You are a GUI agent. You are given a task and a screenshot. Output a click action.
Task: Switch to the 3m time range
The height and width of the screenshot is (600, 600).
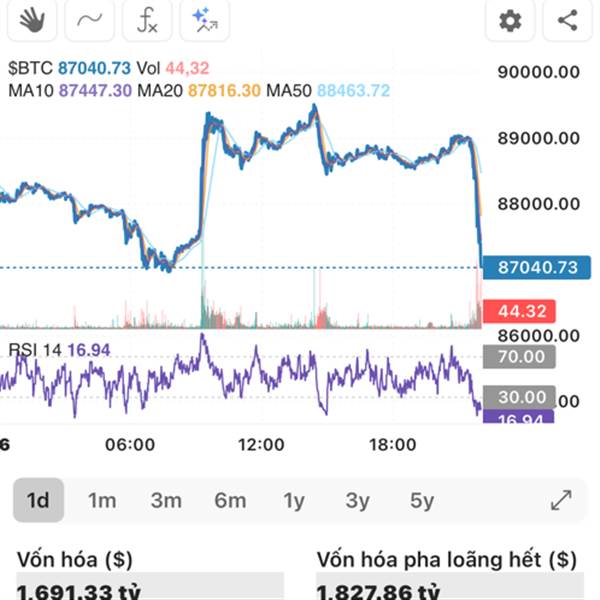pos(166,500)
